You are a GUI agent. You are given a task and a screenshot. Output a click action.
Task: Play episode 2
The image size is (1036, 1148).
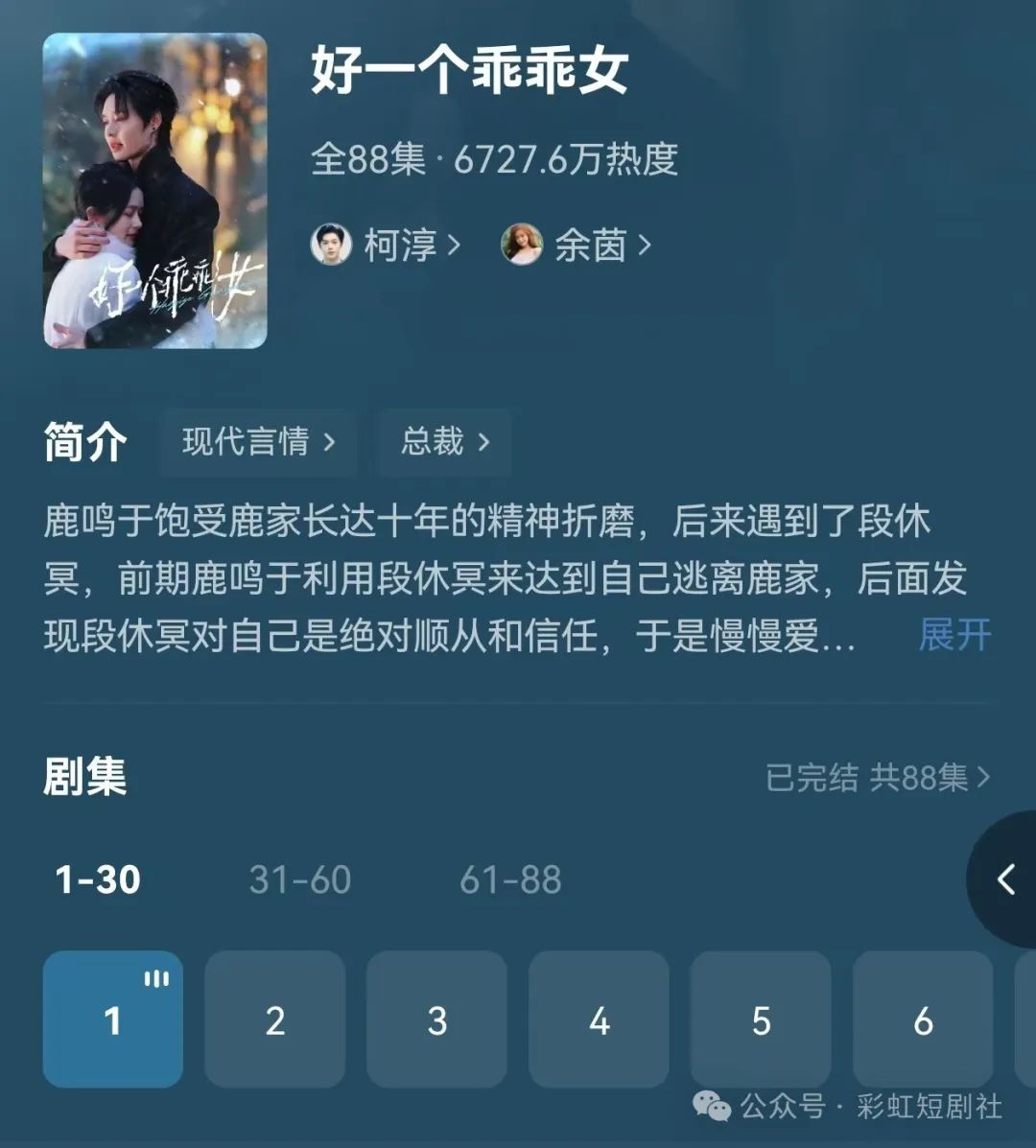pyautogui.click(x=275, y=1019)
